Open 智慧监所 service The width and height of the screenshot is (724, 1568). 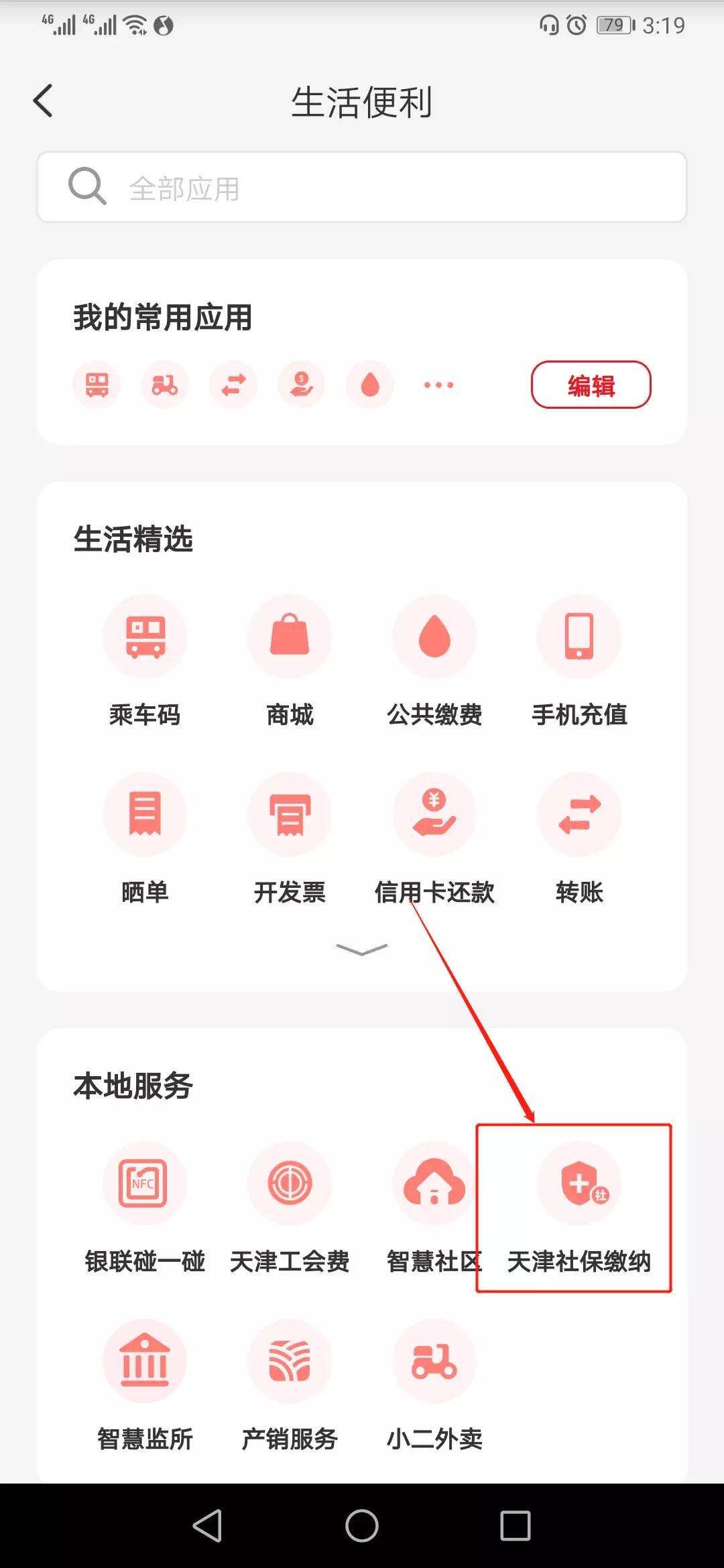tap(145, 1384)
